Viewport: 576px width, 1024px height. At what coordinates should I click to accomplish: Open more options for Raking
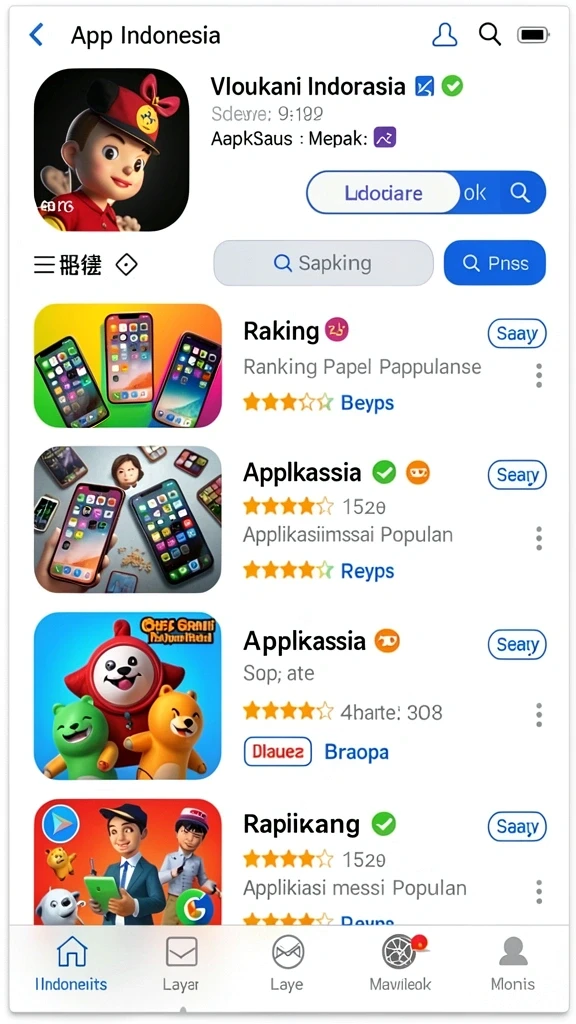pos(539,376)
